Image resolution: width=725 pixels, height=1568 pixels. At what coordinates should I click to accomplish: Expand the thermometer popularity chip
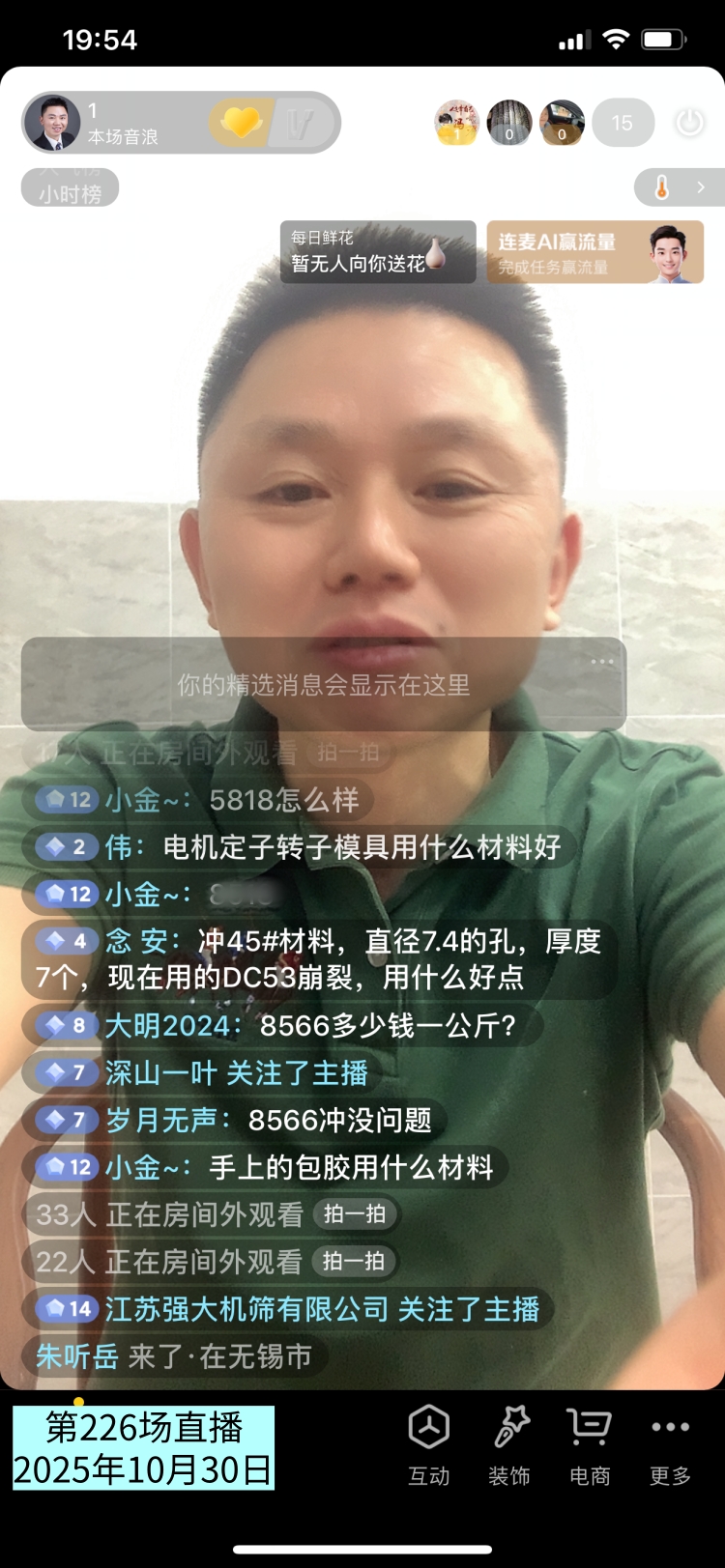679,187
